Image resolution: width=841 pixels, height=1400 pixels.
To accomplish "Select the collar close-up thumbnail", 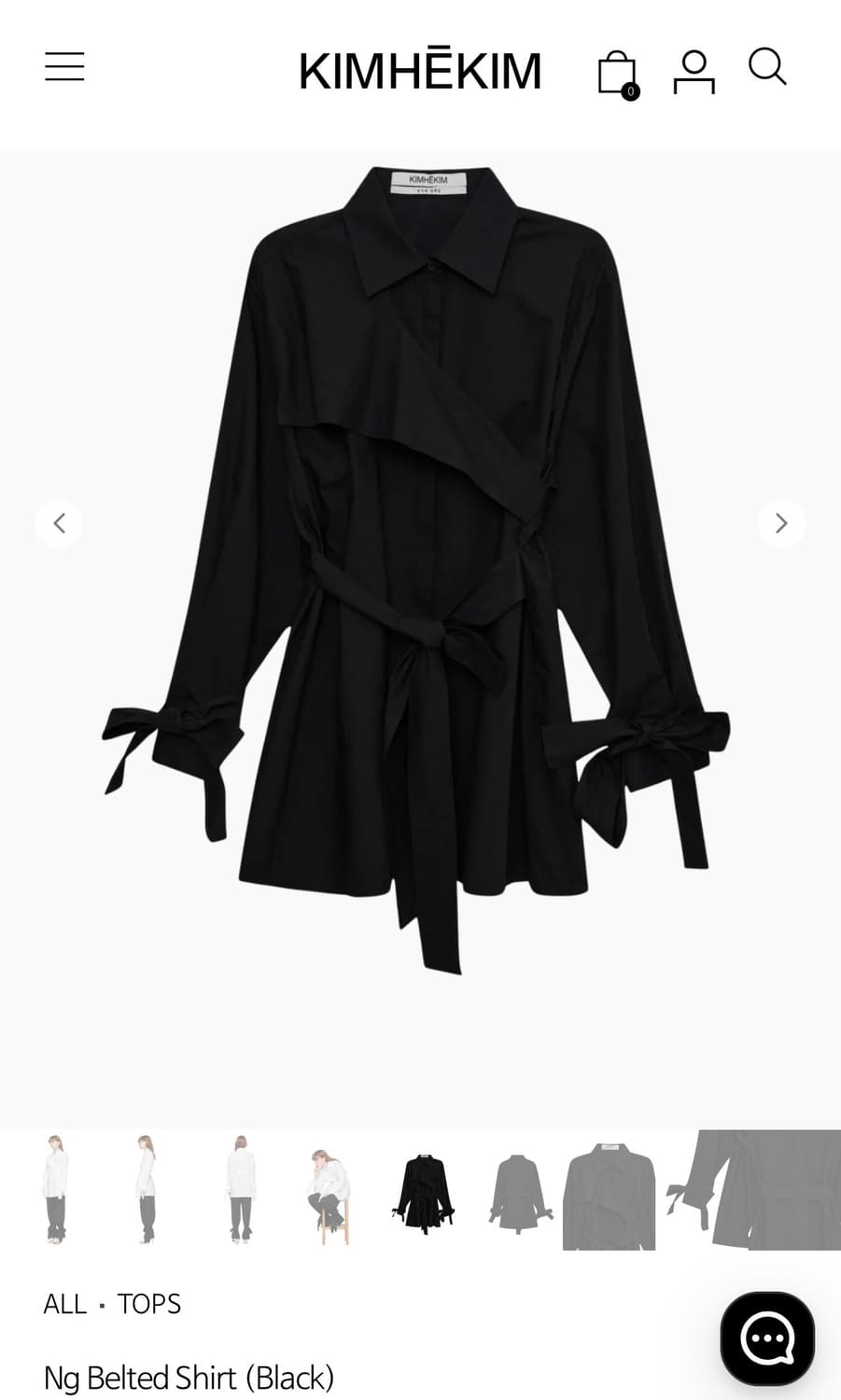I will pos(609,1190).
